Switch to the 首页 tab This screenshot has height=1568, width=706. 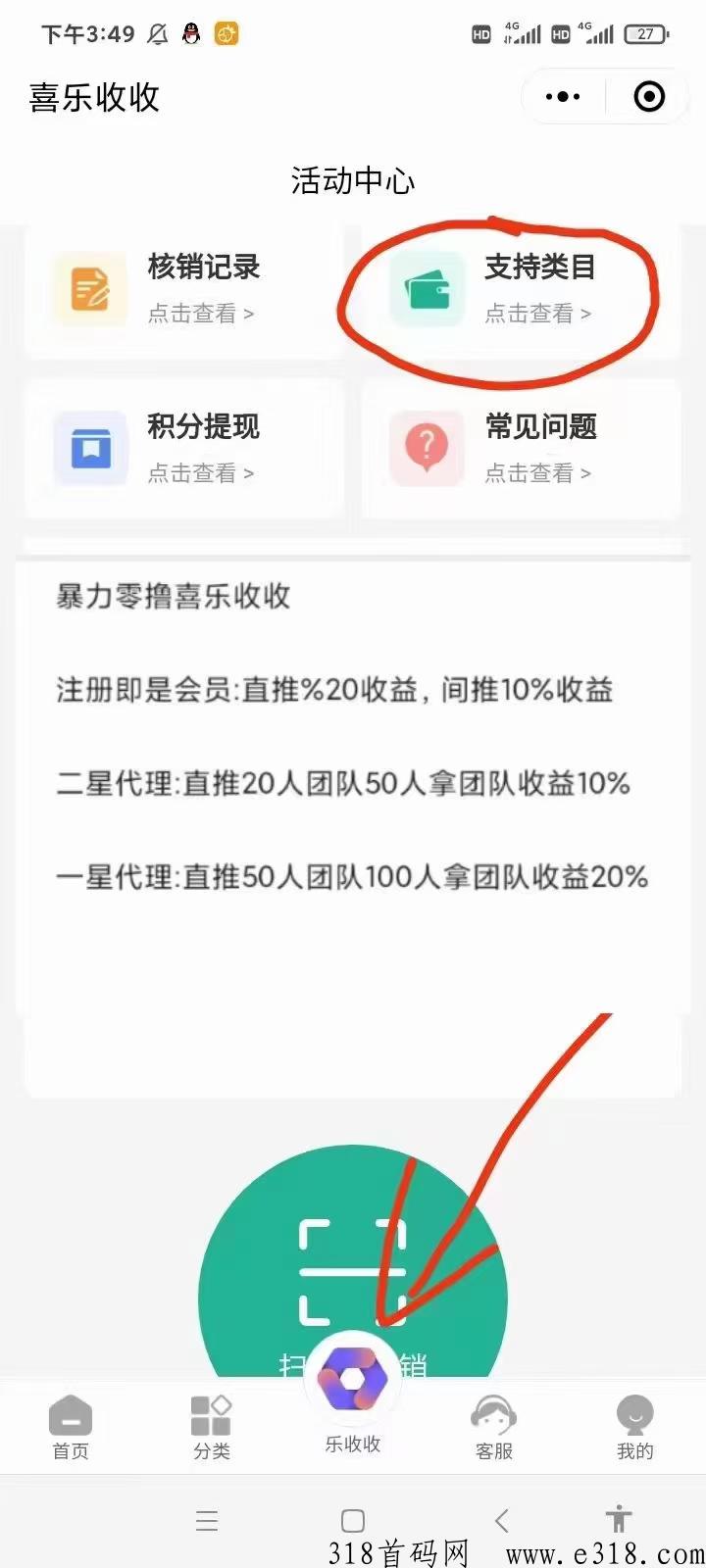[71, 1428]
